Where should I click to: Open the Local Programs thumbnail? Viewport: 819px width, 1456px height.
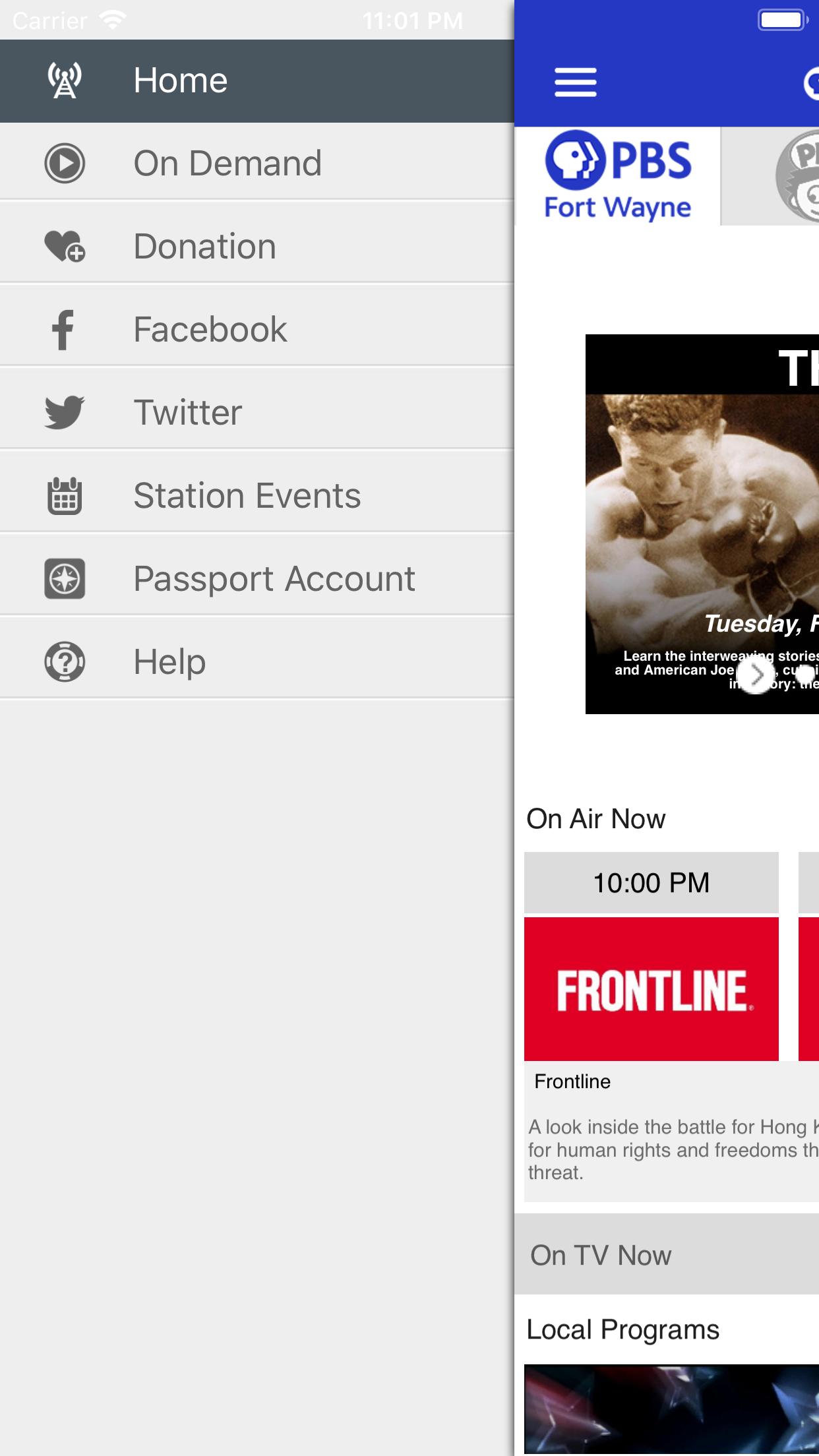pyautogui.click(x=671, y=1409)
